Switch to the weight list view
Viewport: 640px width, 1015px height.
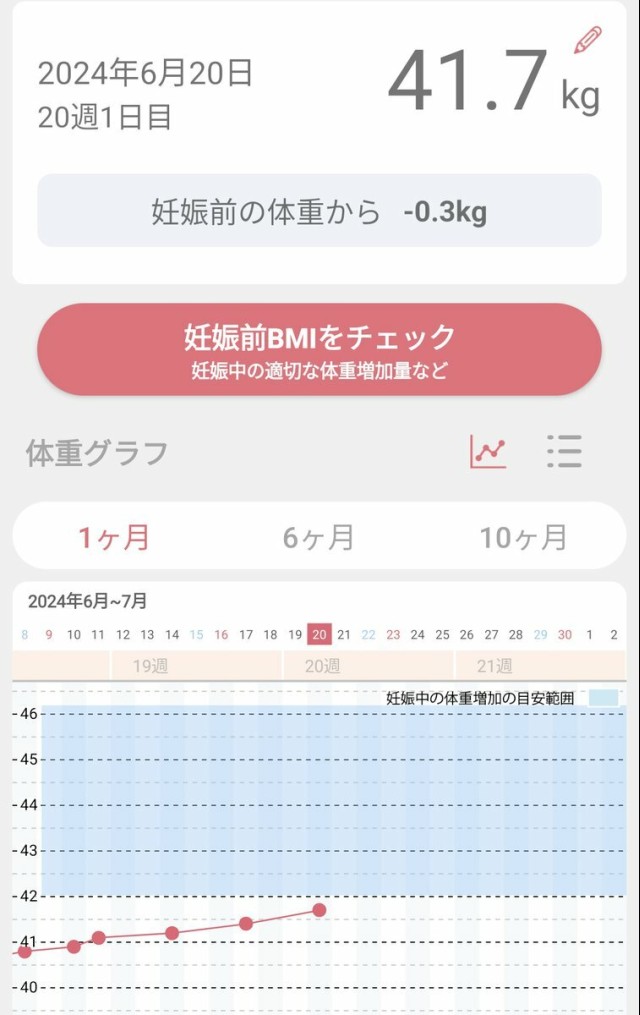[564, 452]
